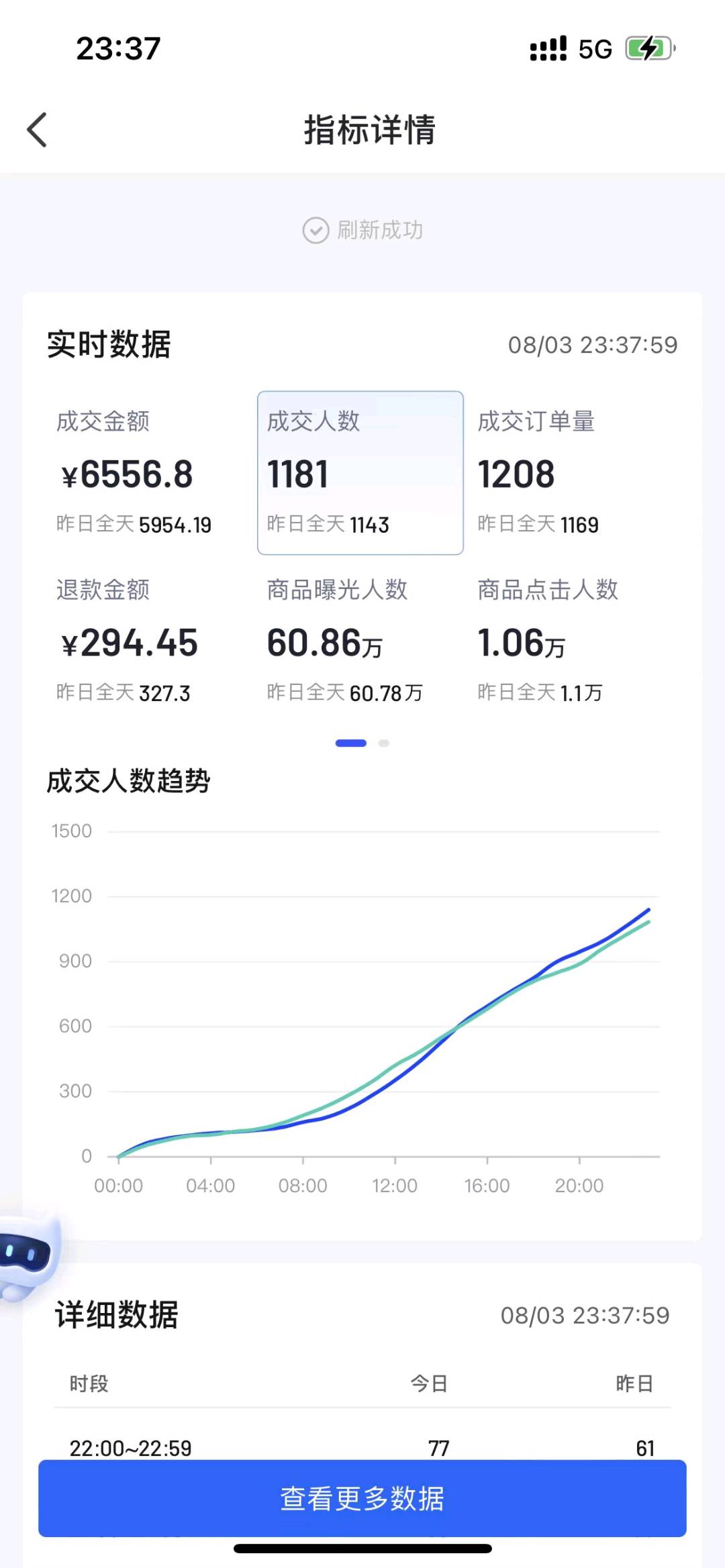The width and height of the screenshot is (725, 1568).
Task: Select the 成交订单量 metric card
Action: pos(571,473)
